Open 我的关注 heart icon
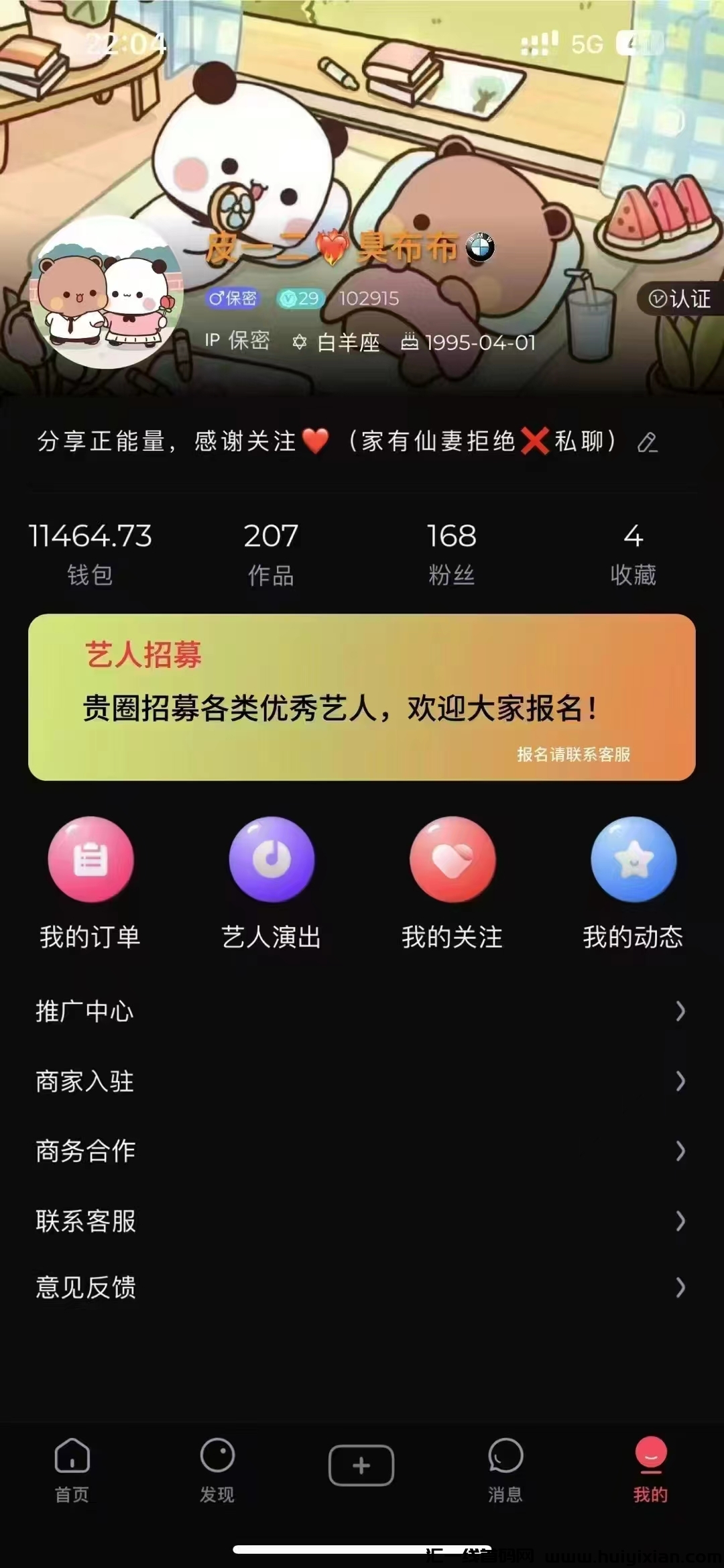The width and height of the screenshot is (724, 1568). click(452, 860)
